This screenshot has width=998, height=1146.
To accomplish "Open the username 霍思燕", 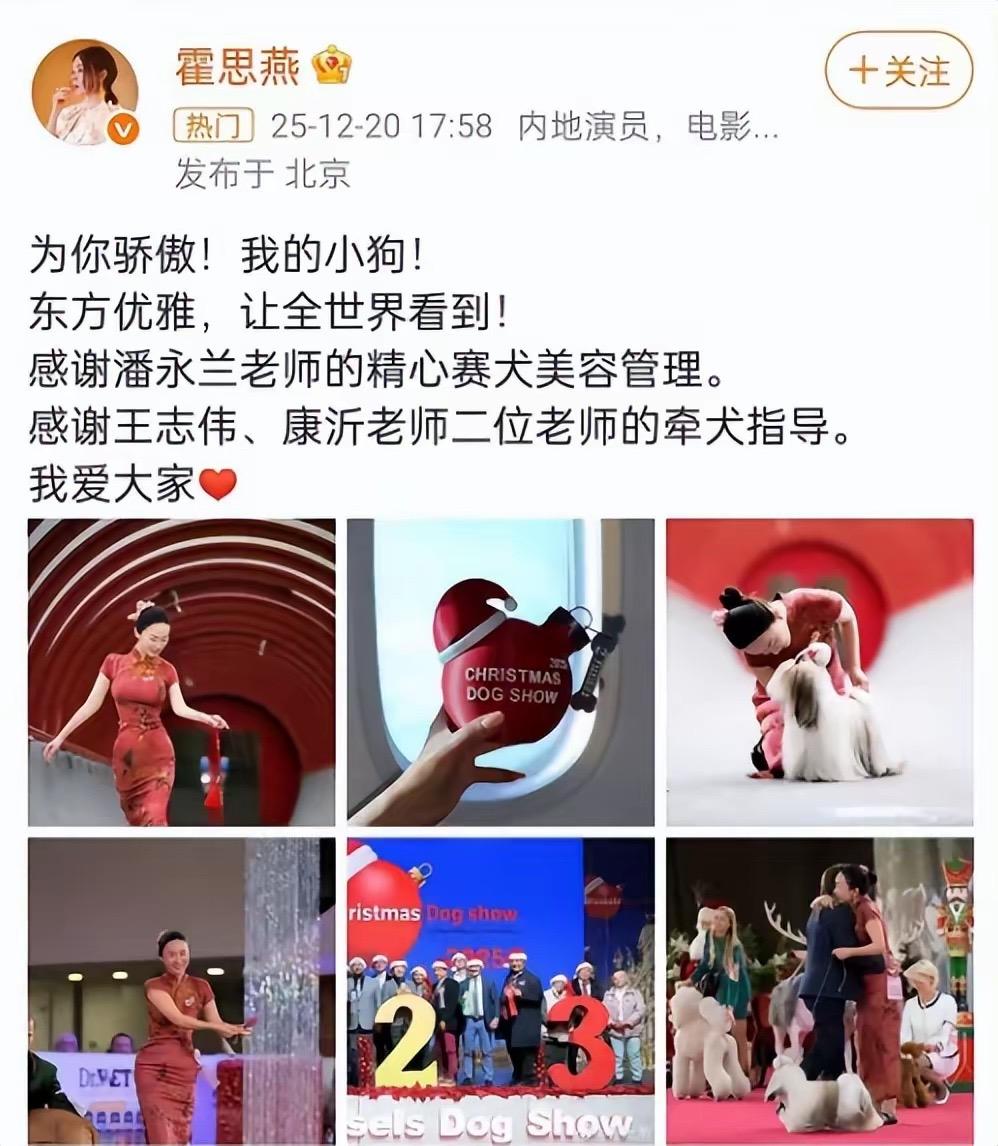I will pyautogui.click(x=237, y=66).
